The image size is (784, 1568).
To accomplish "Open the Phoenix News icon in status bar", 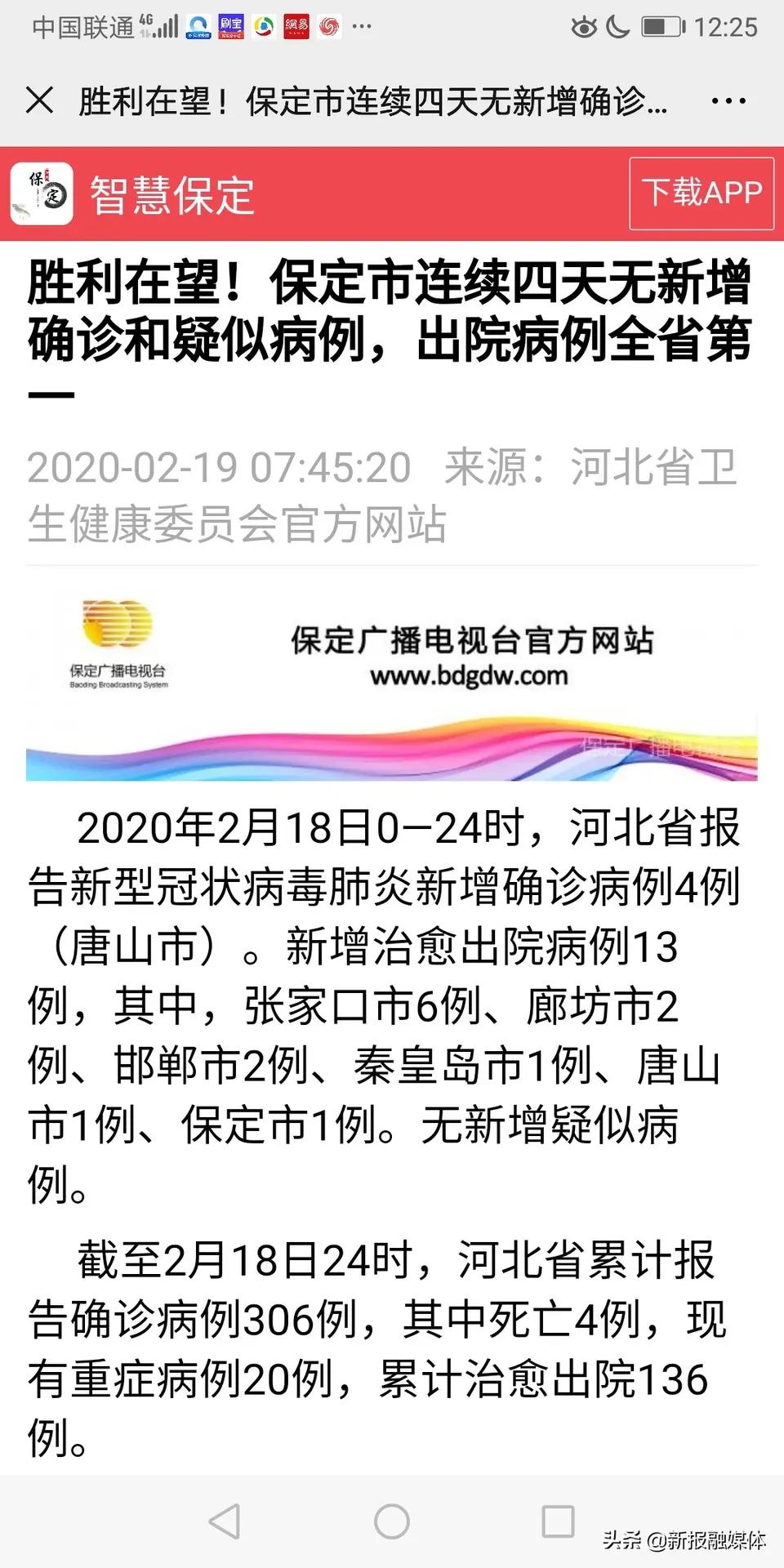I will point(328,24).
